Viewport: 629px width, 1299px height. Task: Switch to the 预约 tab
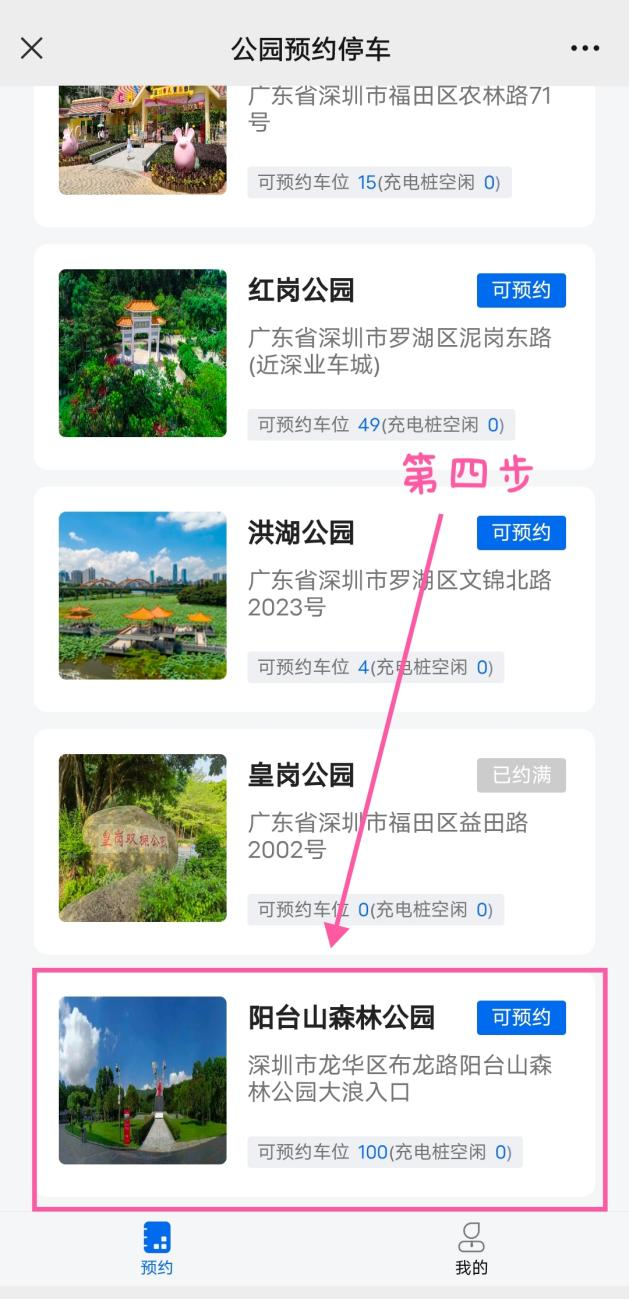(157, 1247)
